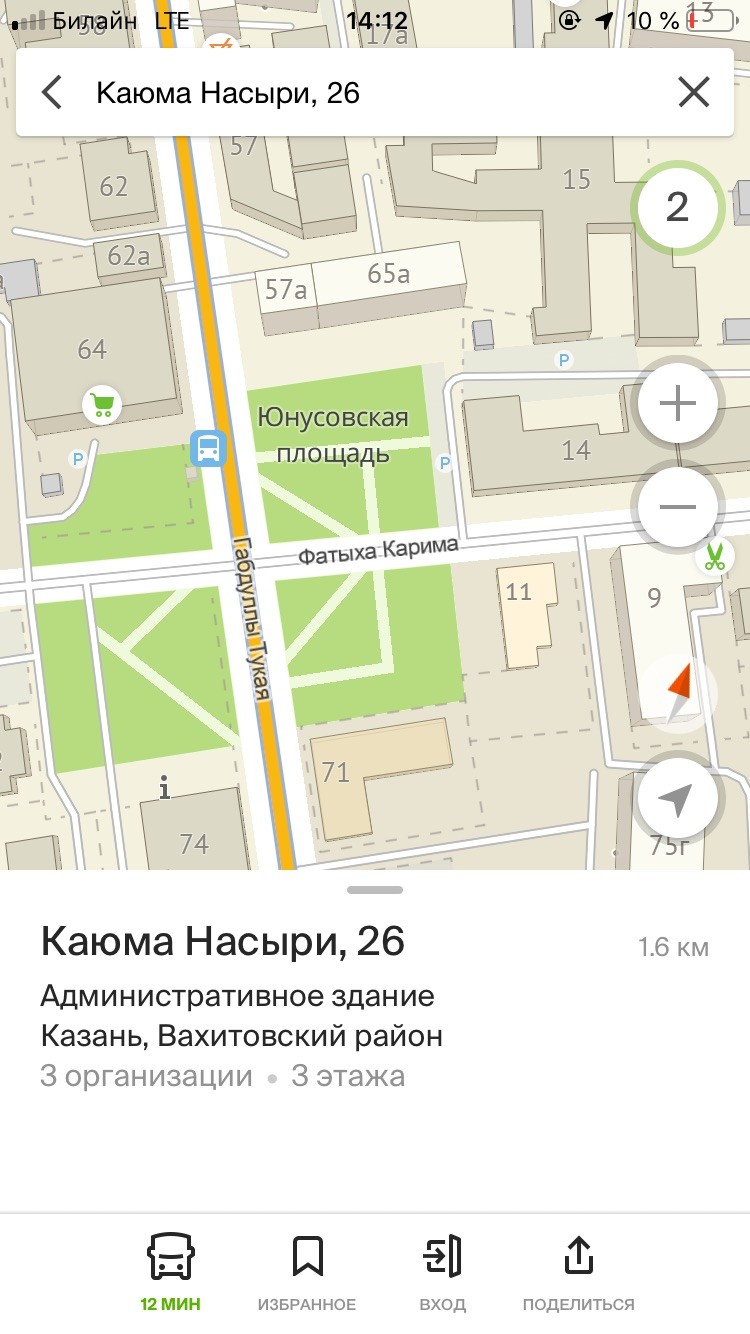Show the building Вход entrance
Viewport: 750px width, 1334px height.
442,1270
